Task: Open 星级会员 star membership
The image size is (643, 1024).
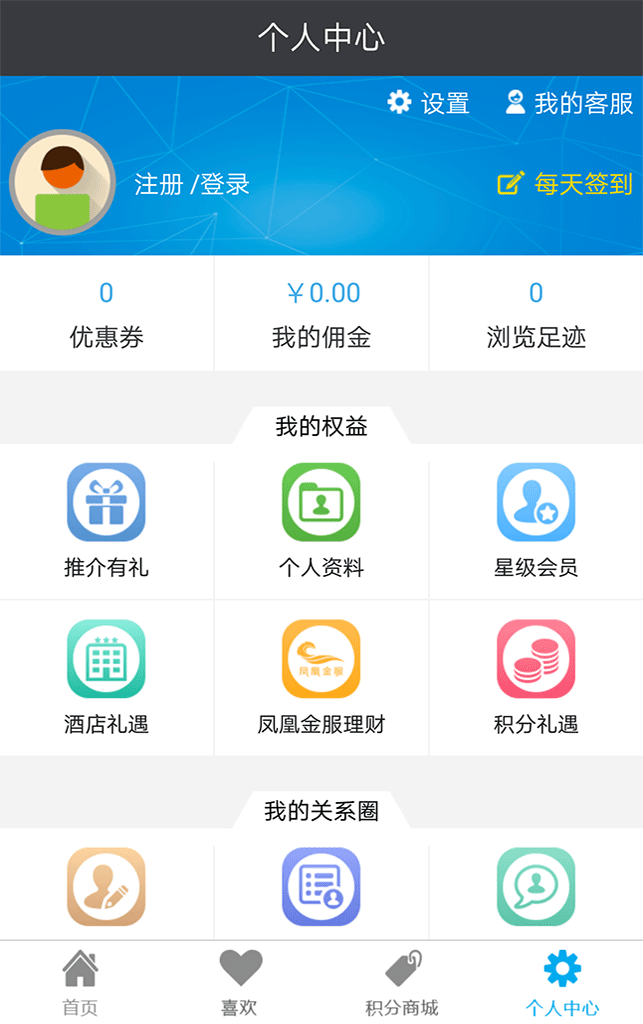Action: (536, 521)
